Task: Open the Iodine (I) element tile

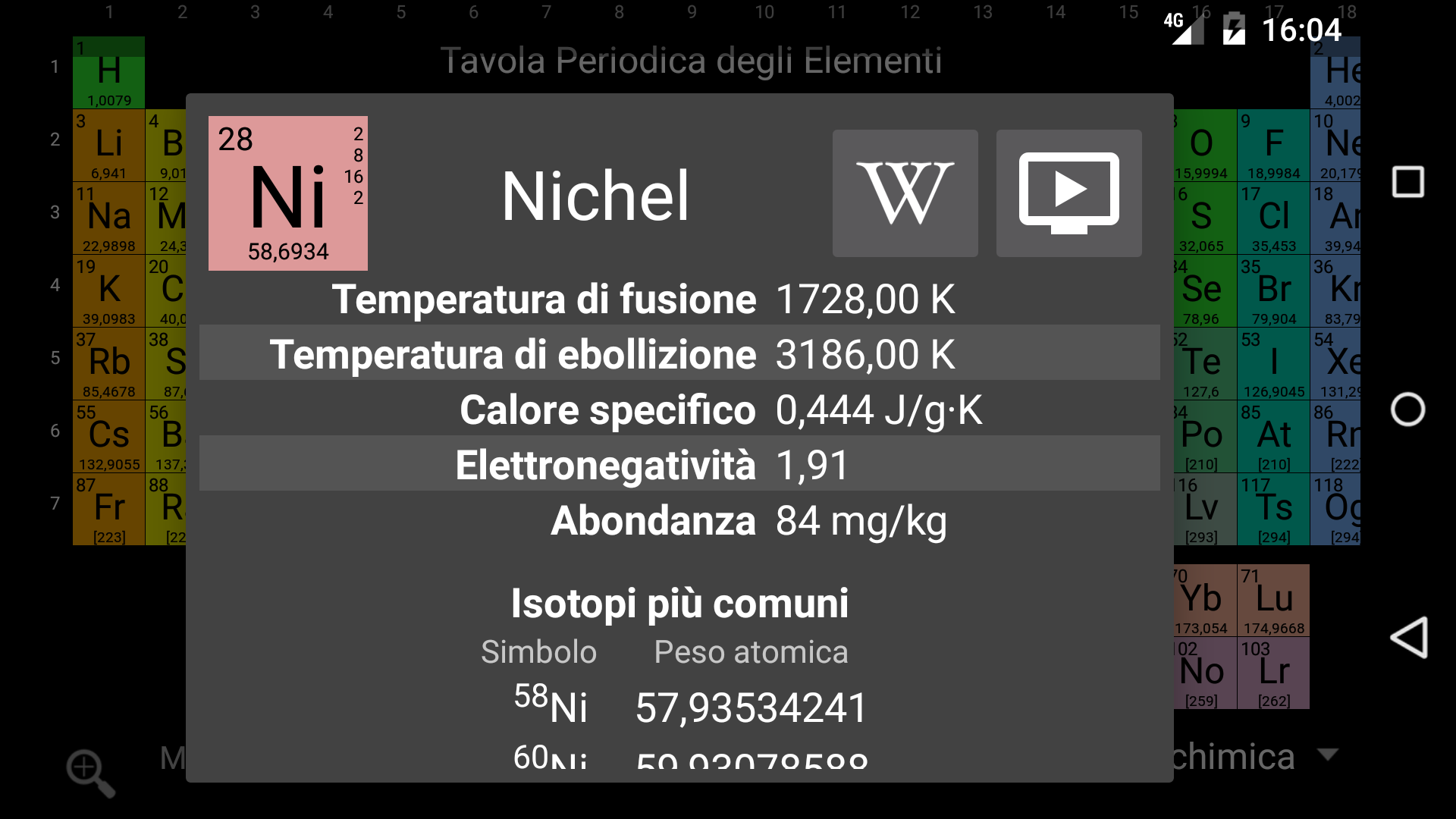Action: 1274,363
